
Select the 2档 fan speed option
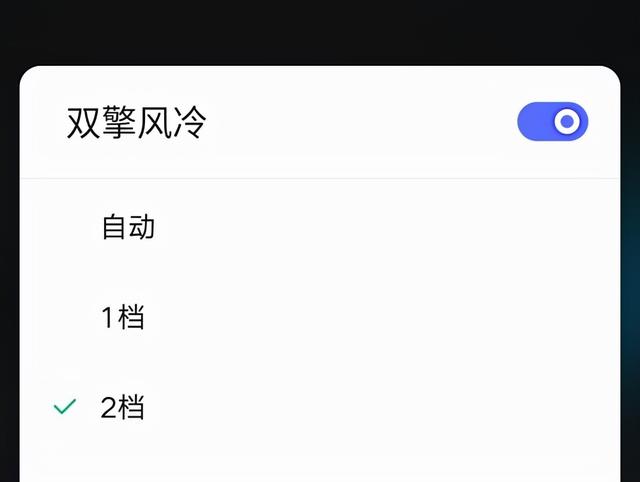click(123, 408)
